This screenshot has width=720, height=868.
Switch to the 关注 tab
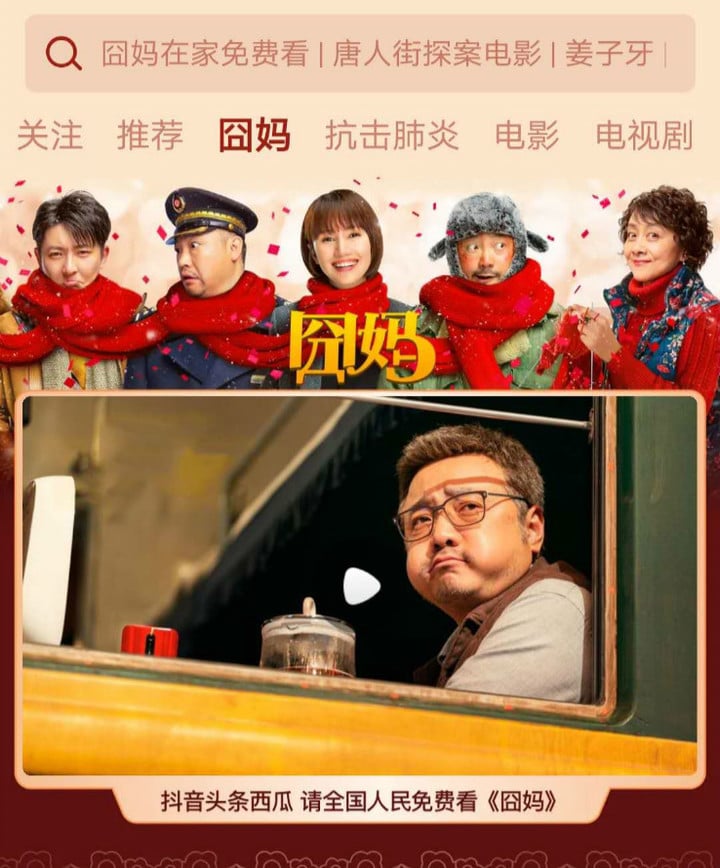pyautogui.click(x=49, y=135)
